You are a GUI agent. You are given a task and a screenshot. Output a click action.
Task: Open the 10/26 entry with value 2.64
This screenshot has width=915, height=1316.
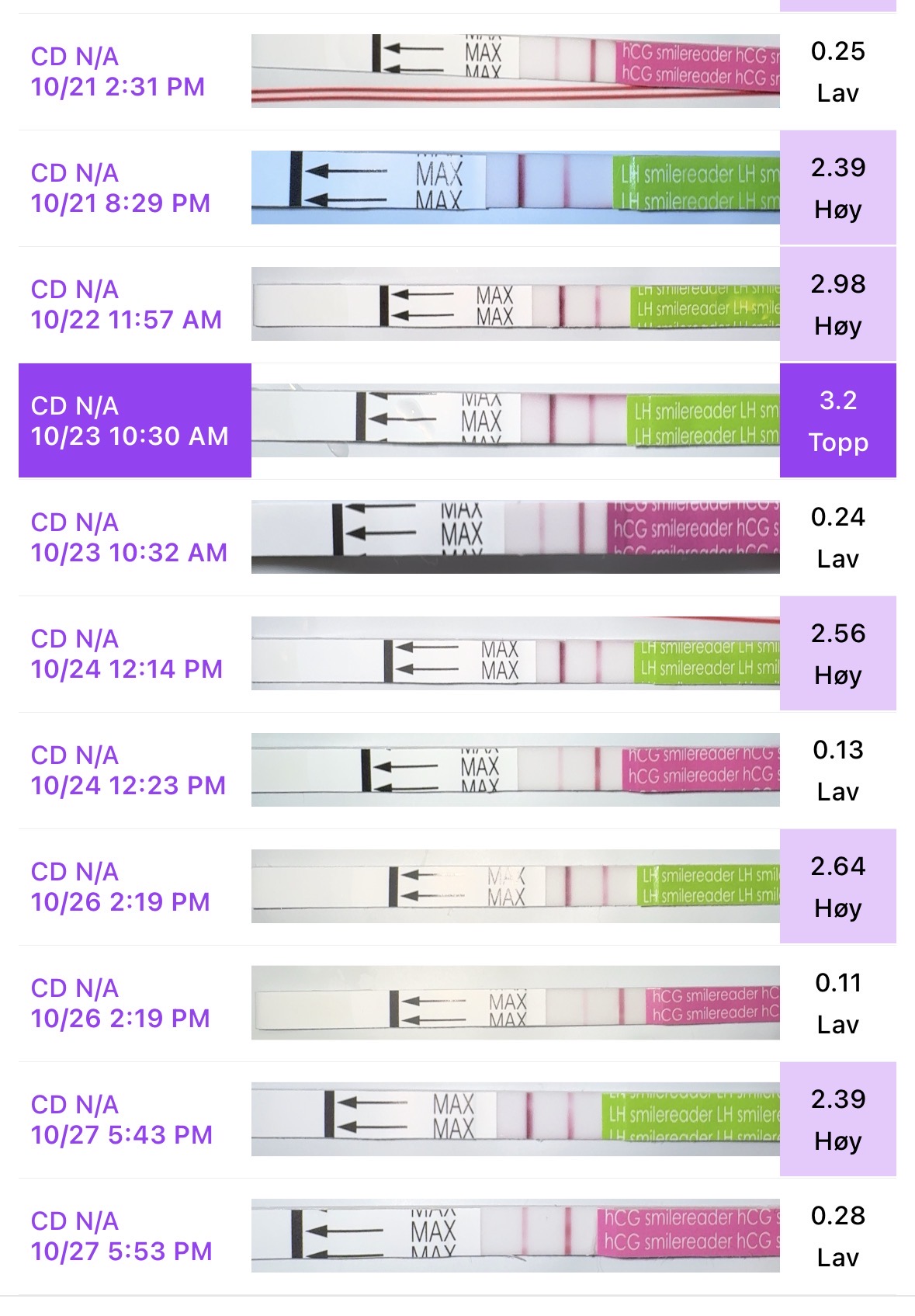[x=120, y=887]
